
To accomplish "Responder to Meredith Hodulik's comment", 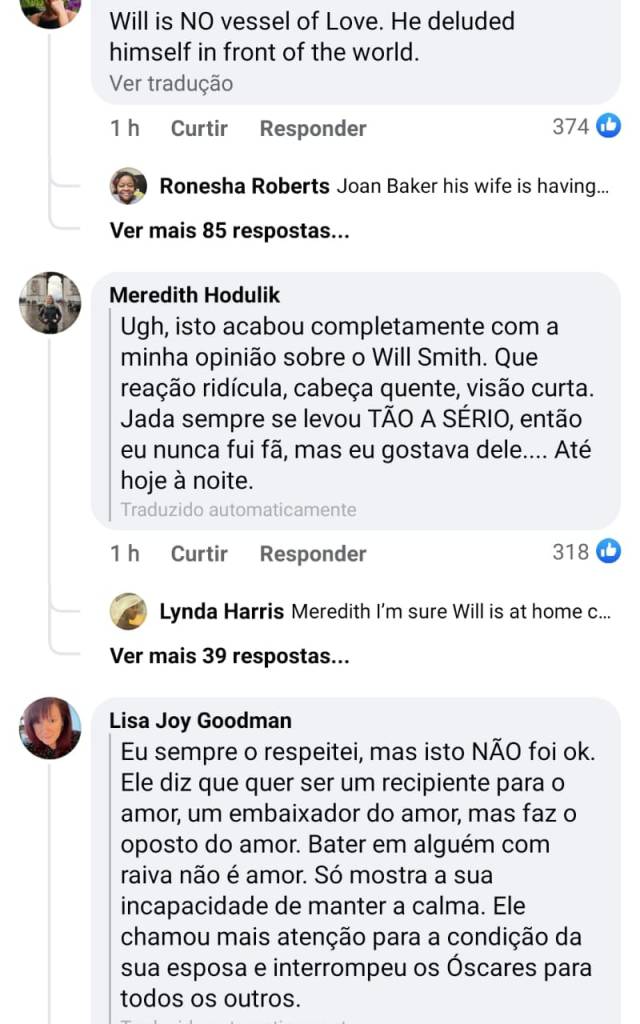I will [x=313, y=553].
